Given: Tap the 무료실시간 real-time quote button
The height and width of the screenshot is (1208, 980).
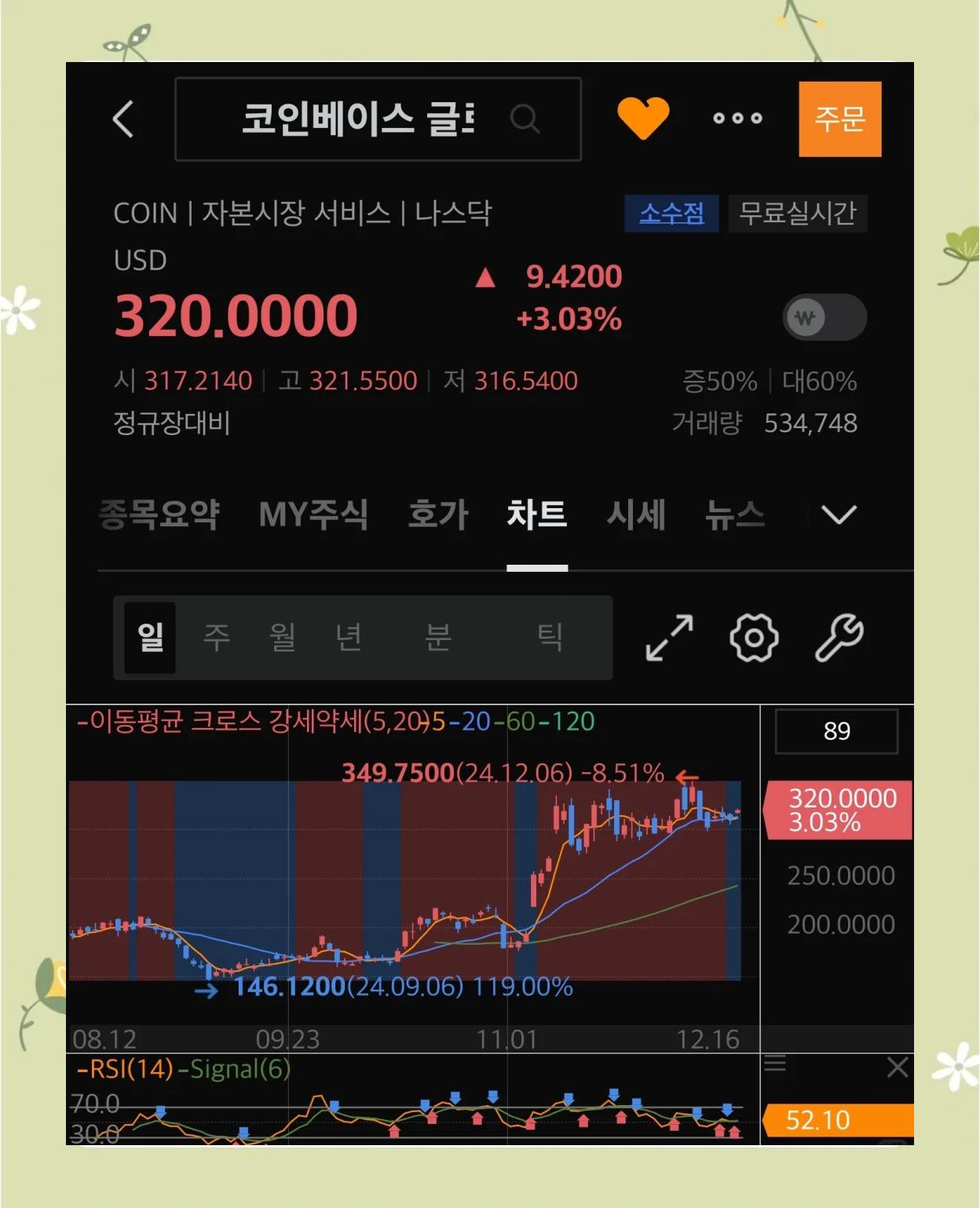Looking at the screenshot, I should (x=797, y=214).
